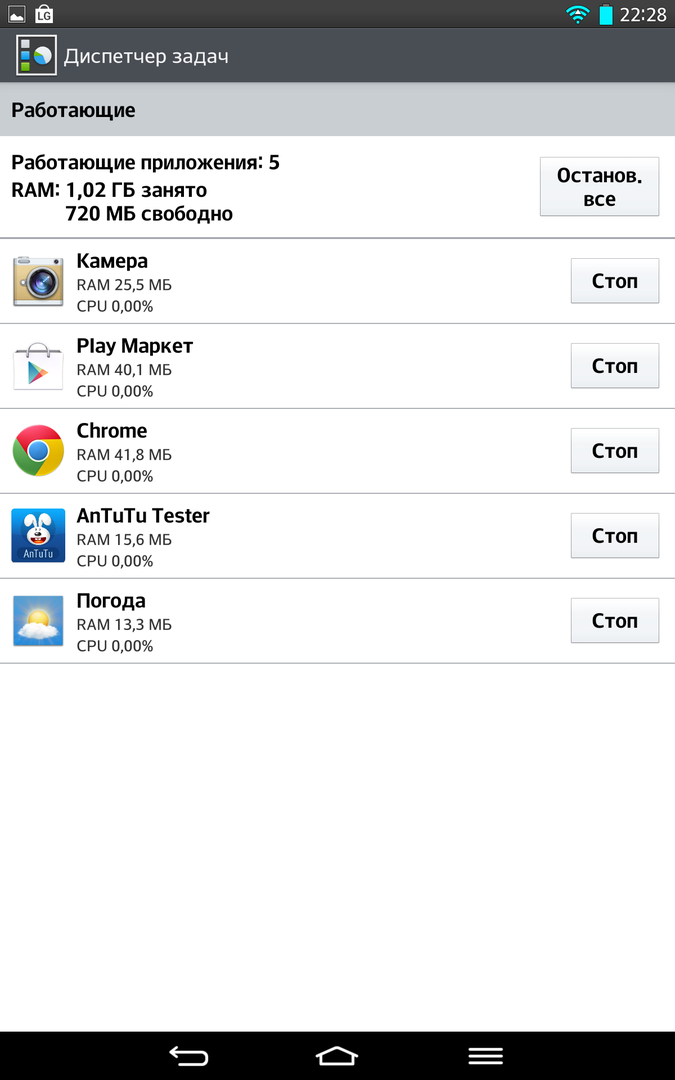The width and height of the screenshot is (675, 1080).
Task: Go to the home screen
Action: point(337,1056)
